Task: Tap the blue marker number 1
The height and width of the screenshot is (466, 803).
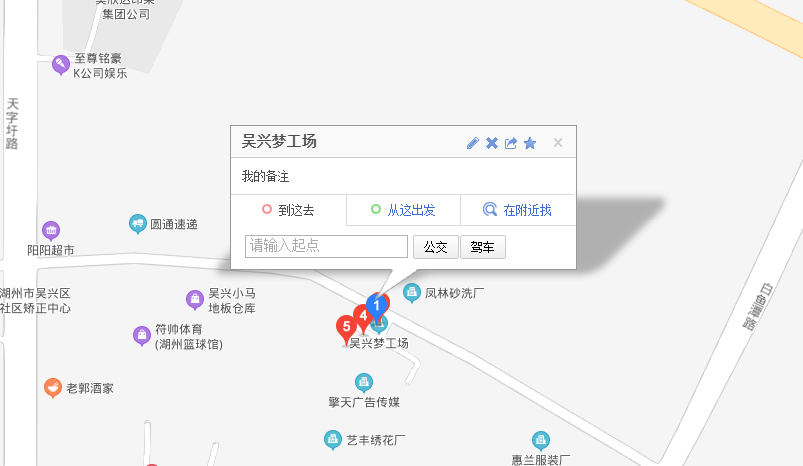Action: click(376, 304)
